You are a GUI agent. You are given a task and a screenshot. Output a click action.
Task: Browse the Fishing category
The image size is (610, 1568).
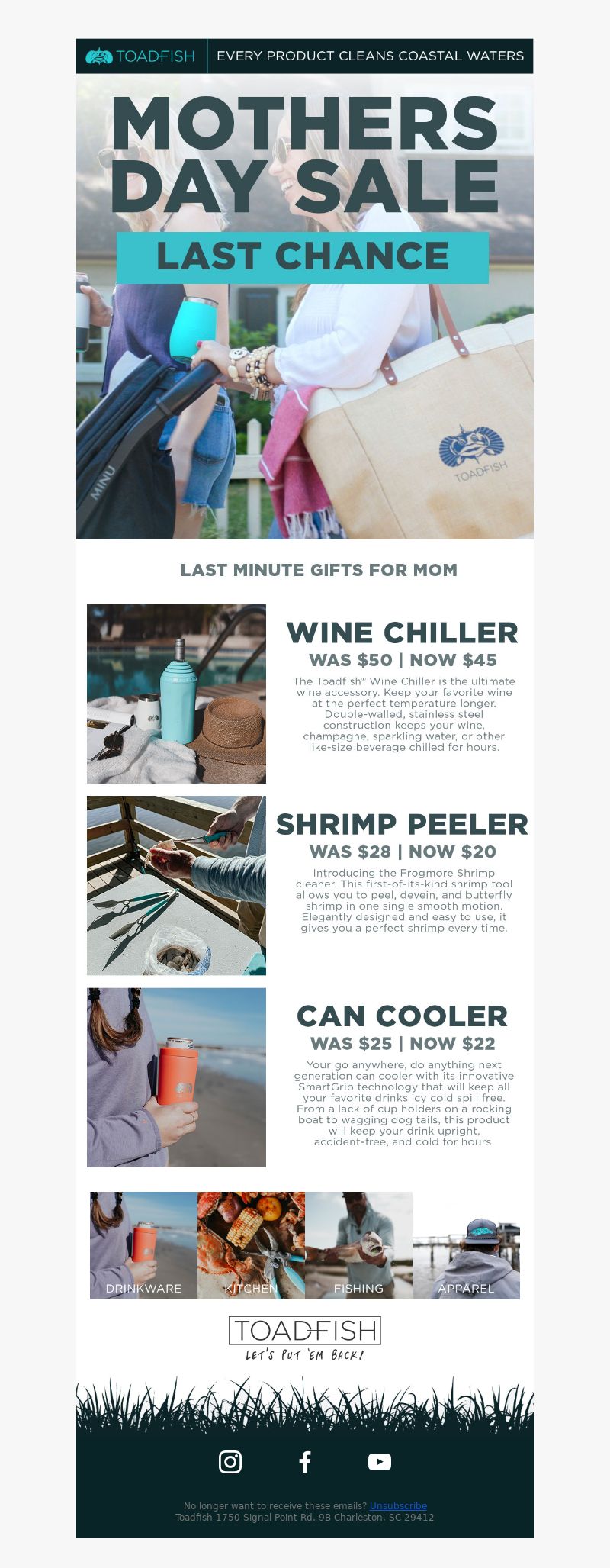click(x=358, y=1245)
